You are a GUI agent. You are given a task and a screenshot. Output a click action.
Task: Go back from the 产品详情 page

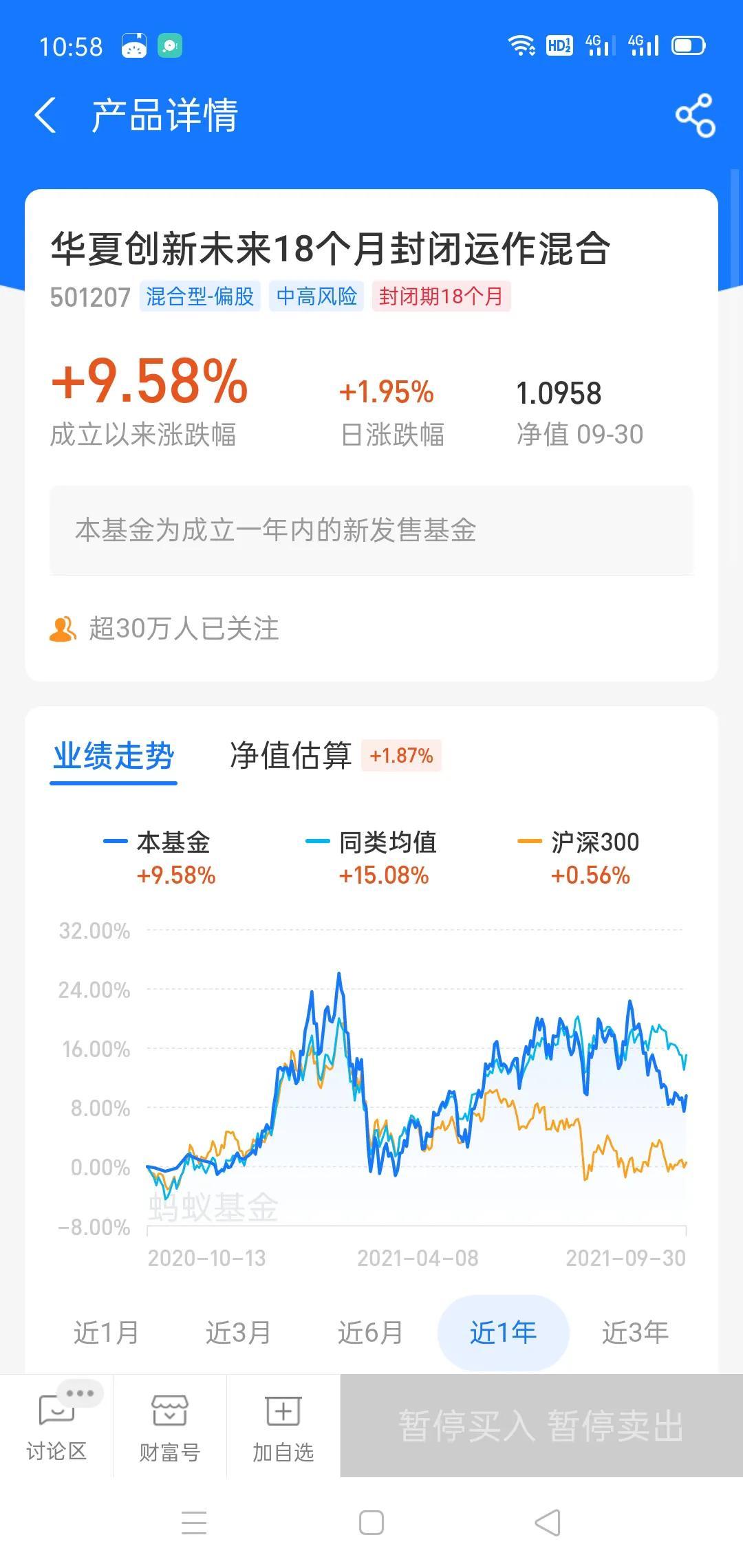pos(45,115)
